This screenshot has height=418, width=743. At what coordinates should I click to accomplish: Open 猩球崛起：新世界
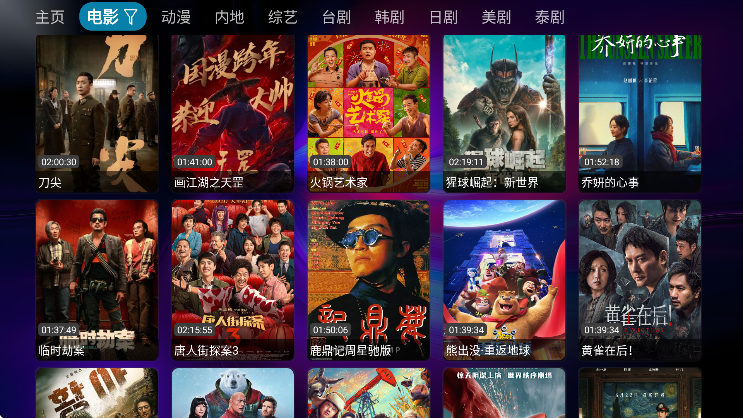coord(504,110)
